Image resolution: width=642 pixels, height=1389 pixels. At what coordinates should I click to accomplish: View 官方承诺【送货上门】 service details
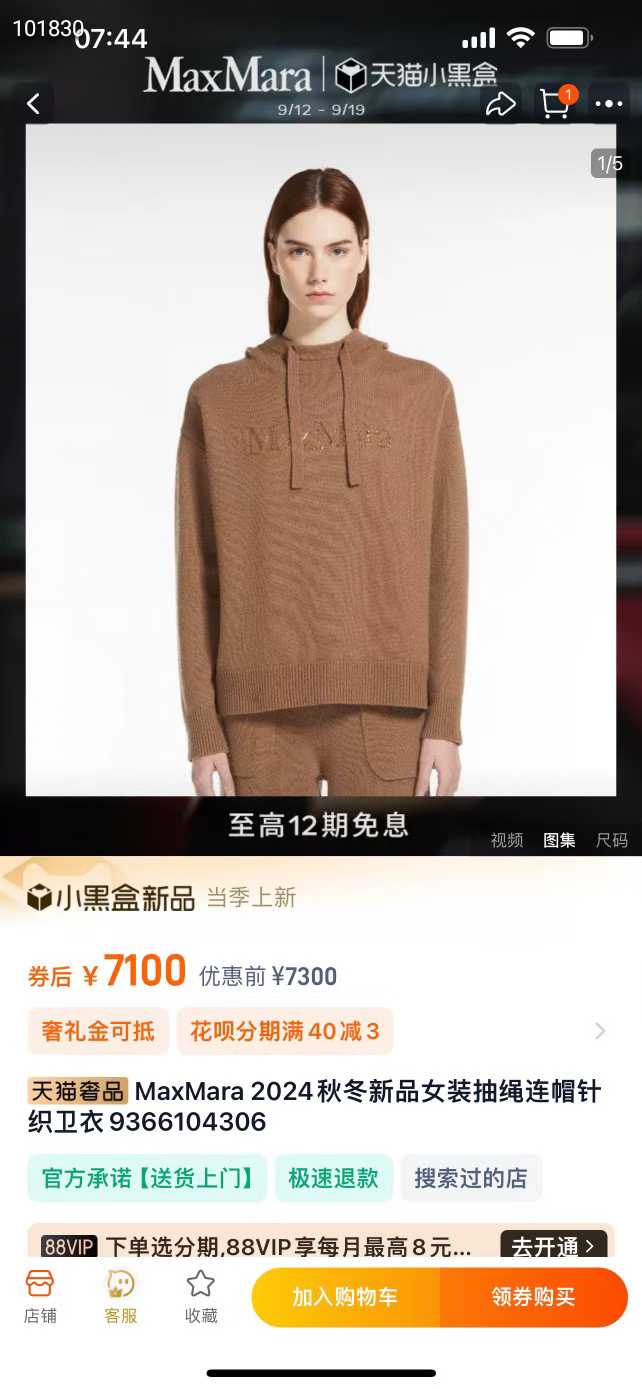147,1178
